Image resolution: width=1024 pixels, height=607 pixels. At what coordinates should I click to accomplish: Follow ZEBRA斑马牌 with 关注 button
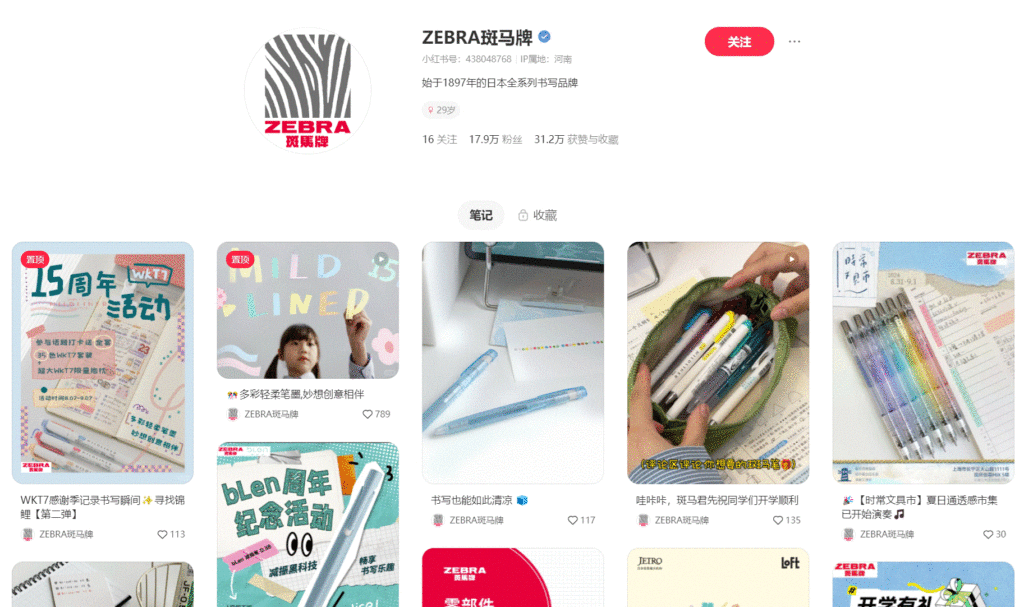point(739,42)
